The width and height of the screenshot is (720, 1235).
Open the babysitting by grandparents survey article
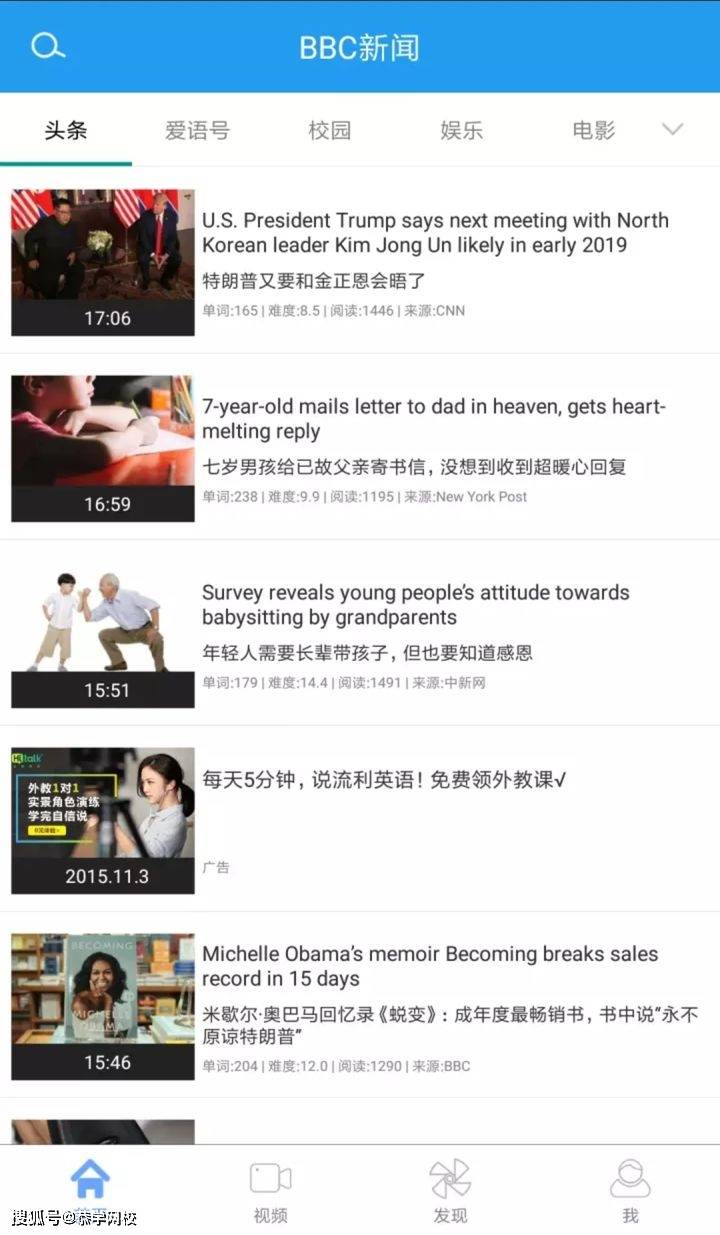point(415,605)
